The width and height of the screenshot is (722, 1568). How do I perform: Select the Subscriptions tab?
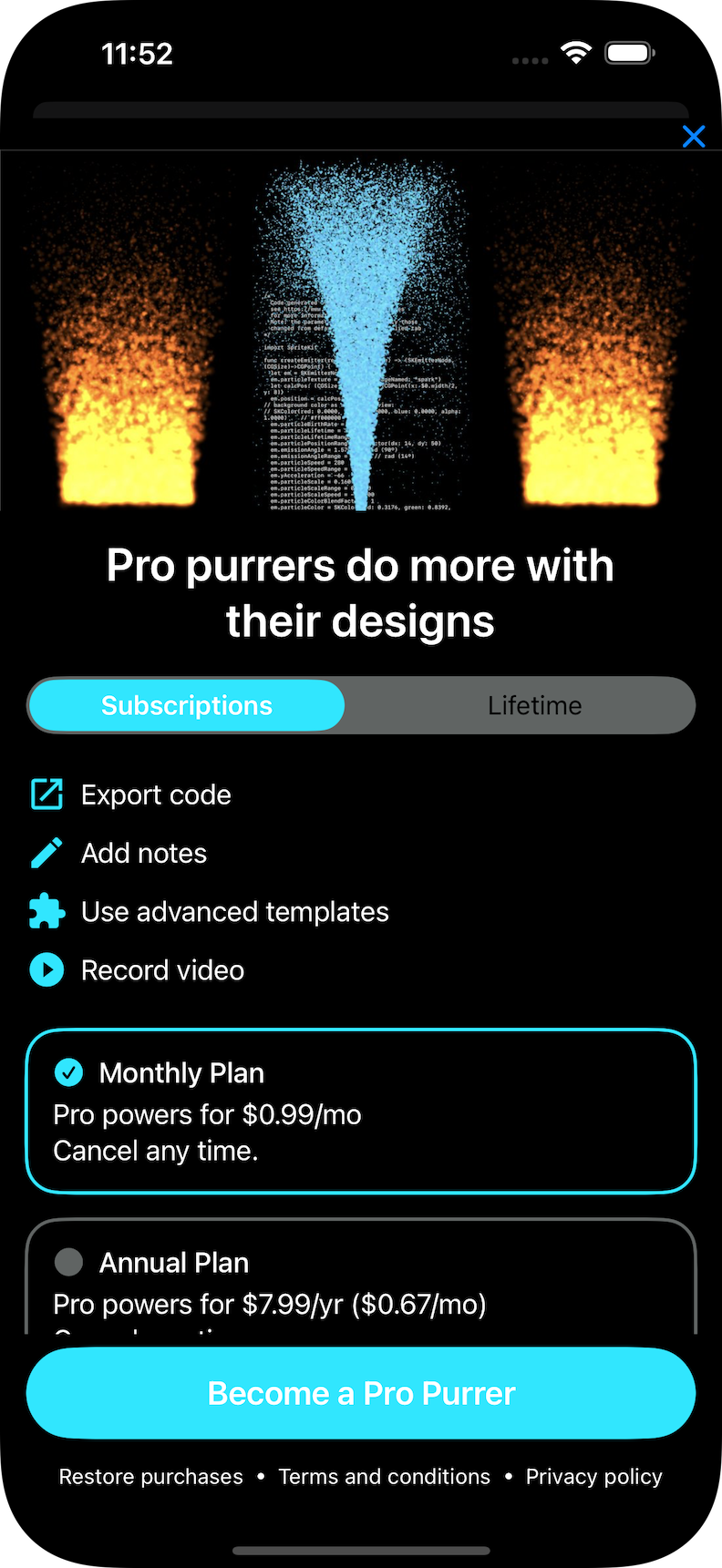click(x=187, y=705)
